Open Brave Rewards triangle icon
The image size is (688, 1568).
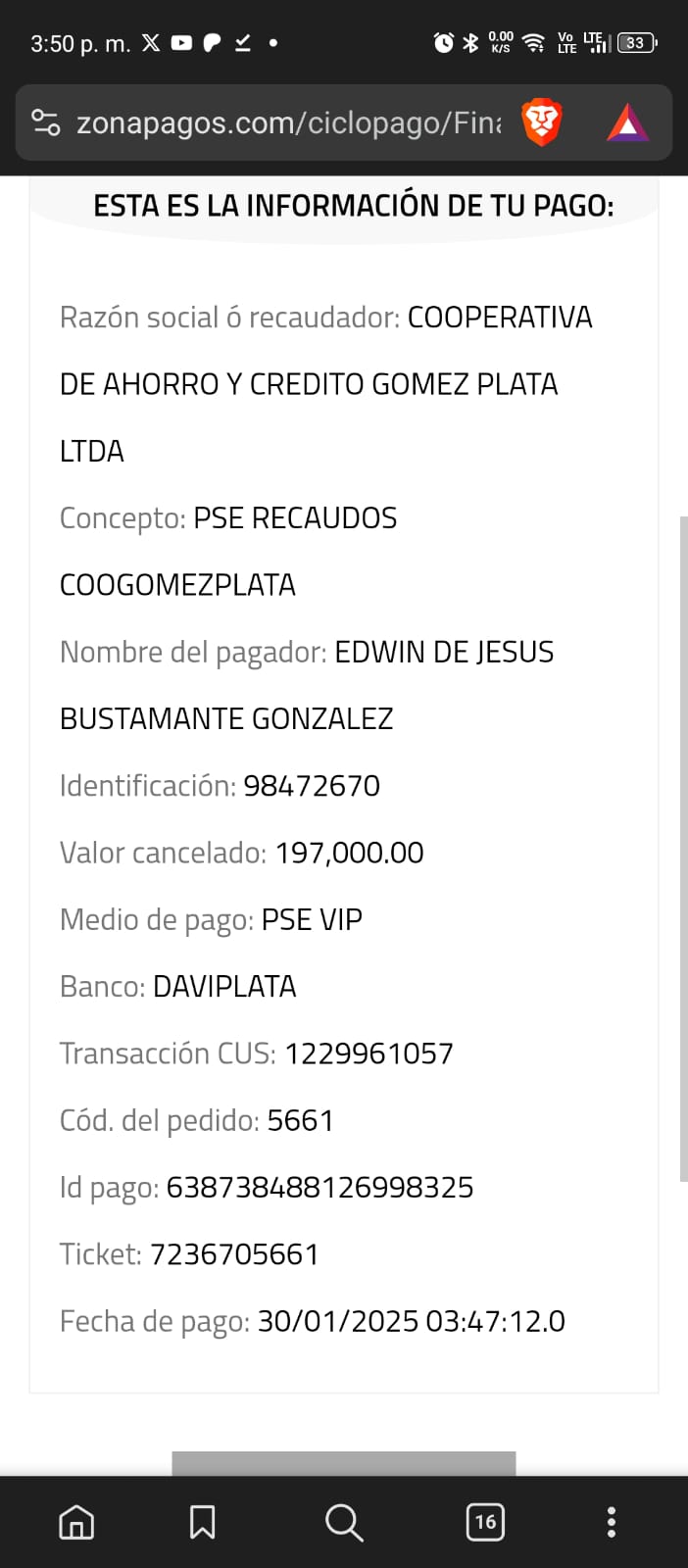coord(627,124)
